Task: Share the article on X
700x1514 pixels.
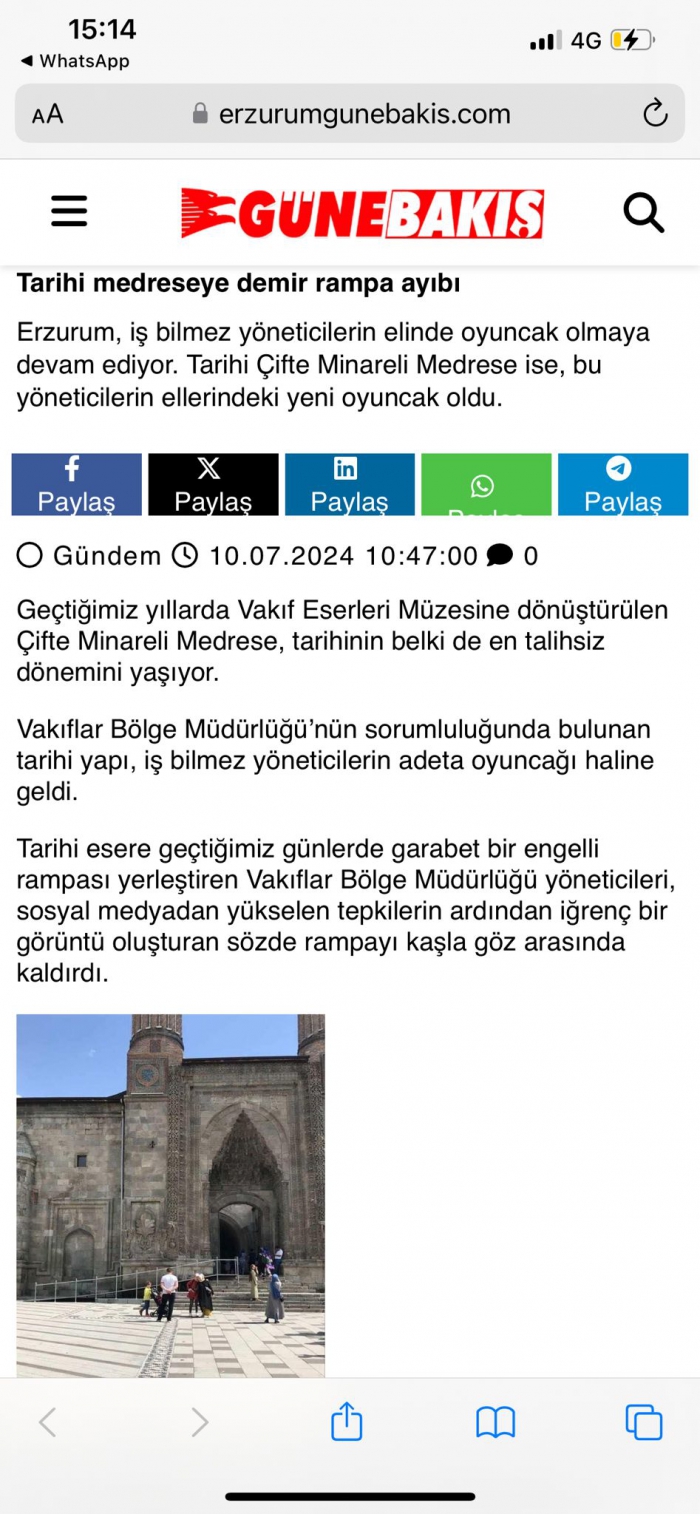Action: 213,485
